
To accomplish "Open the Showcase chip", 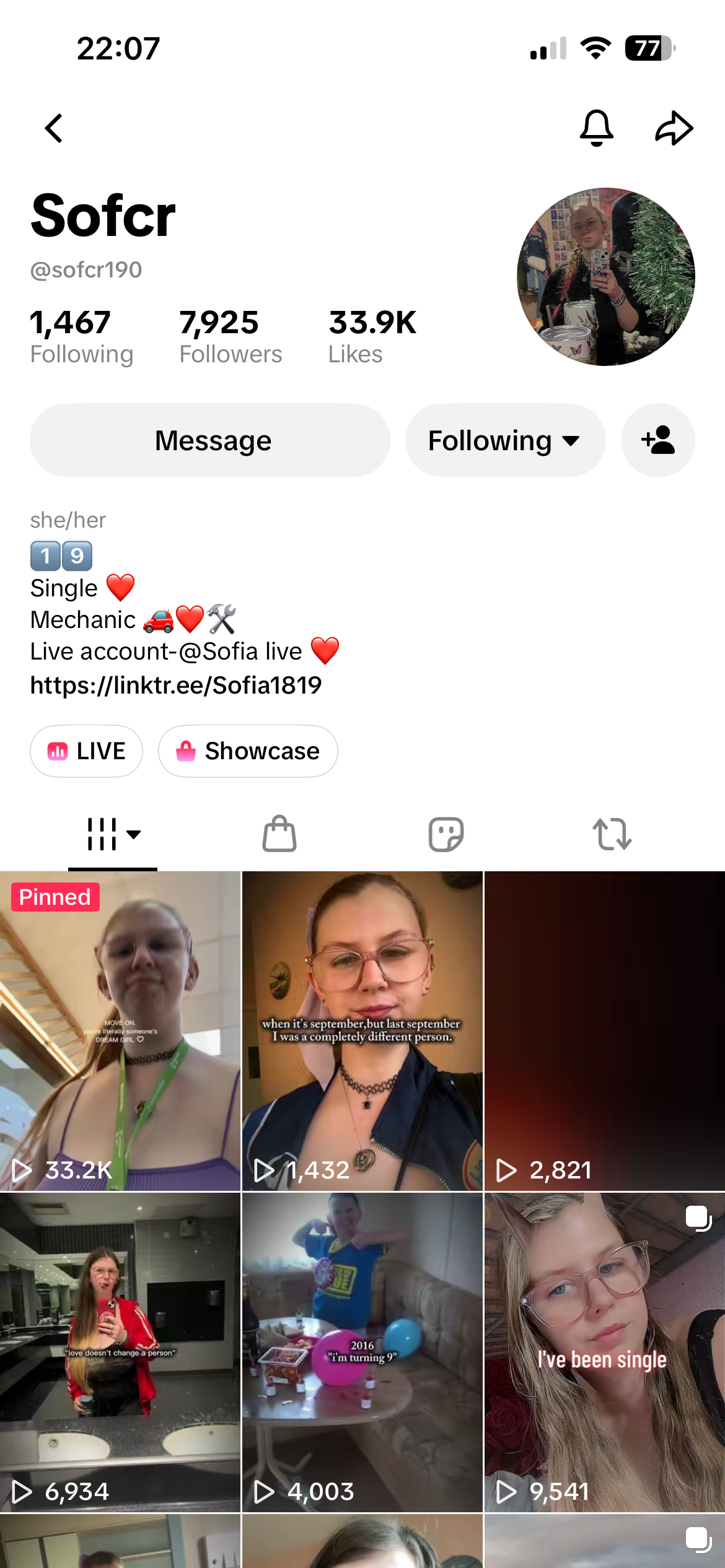I will 248,751.
